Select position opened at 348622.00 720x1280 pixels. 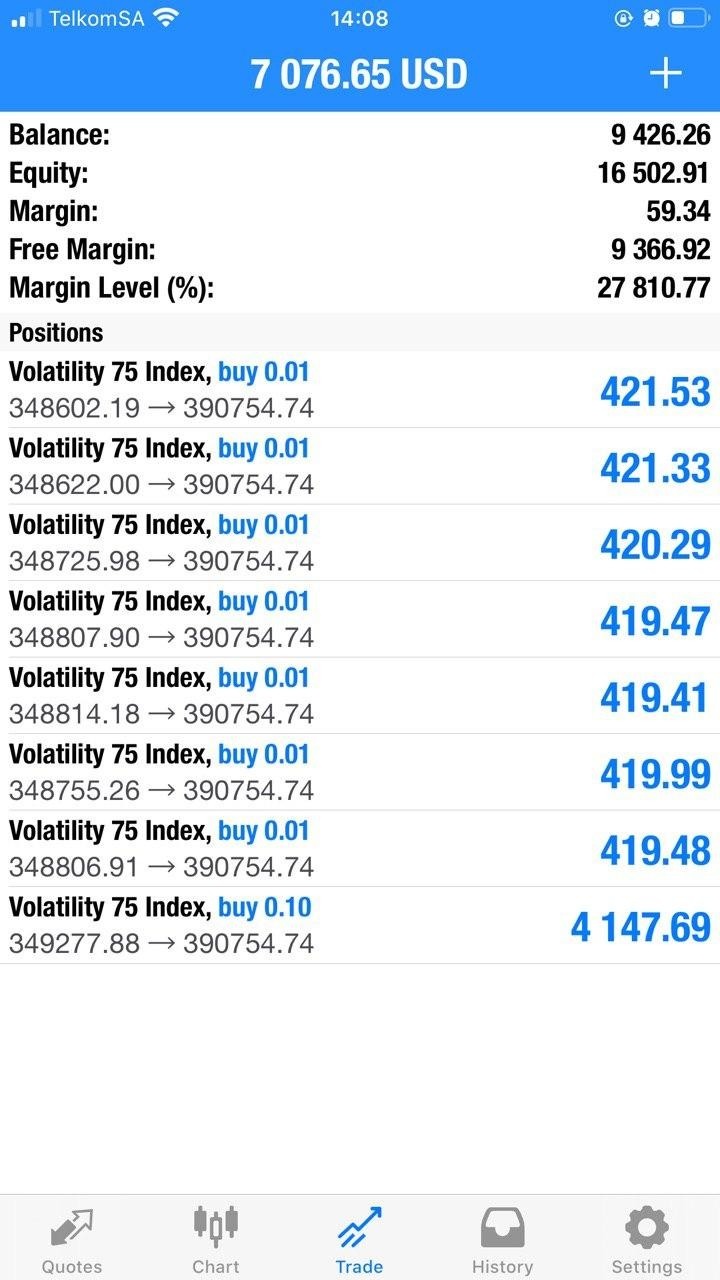(360, 467)
